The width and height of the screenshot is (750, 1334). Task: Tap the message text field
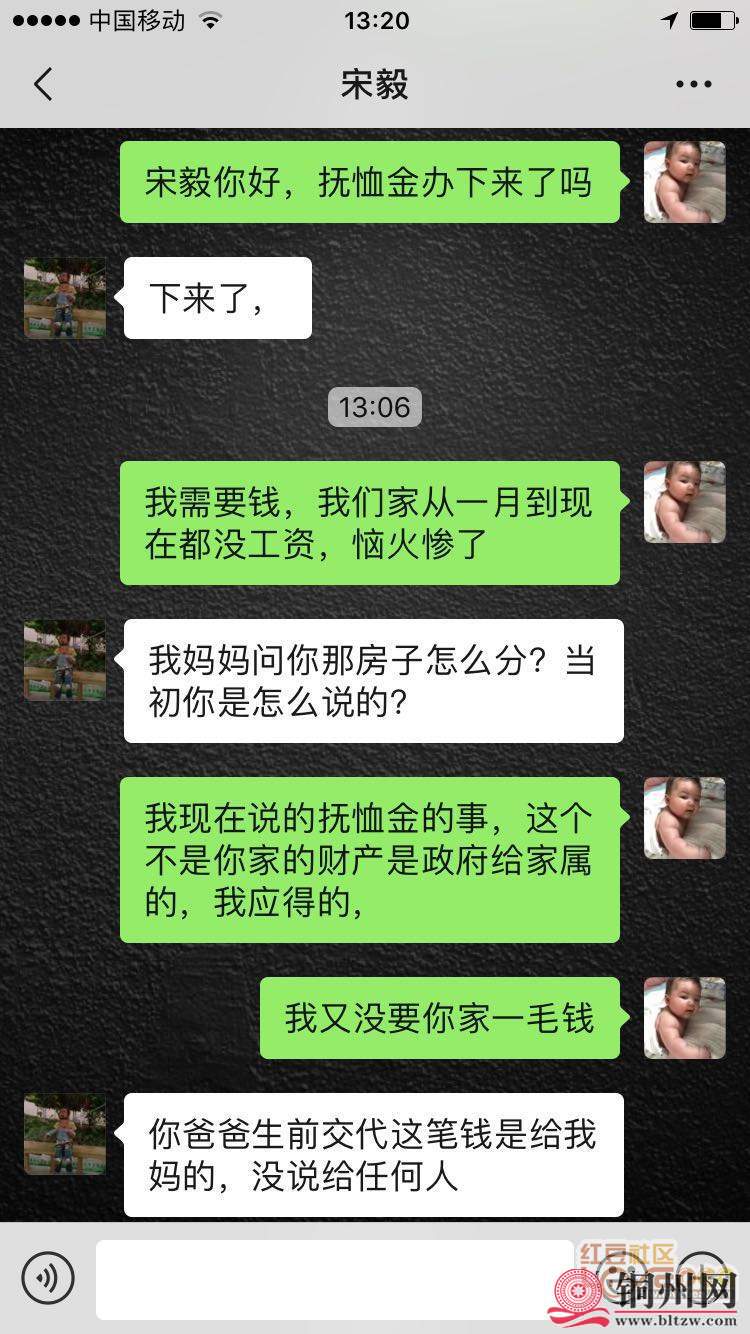point(335,1279)
